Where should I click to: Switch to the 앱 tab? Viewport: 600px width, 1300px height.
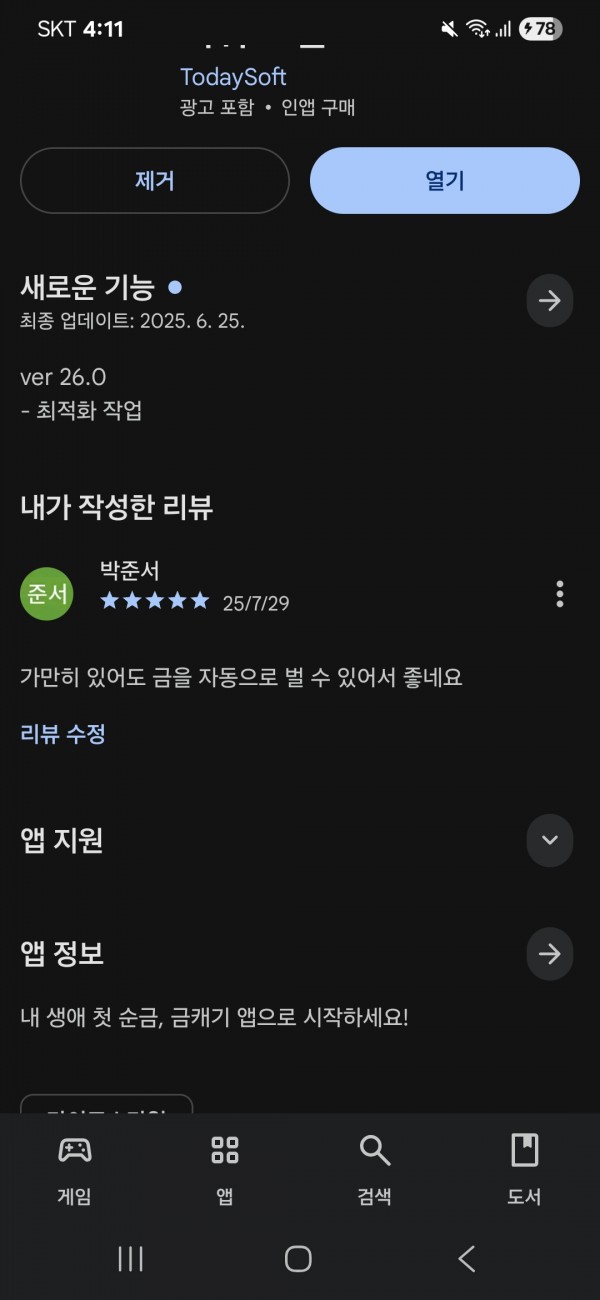click(x=225, y=1170)
